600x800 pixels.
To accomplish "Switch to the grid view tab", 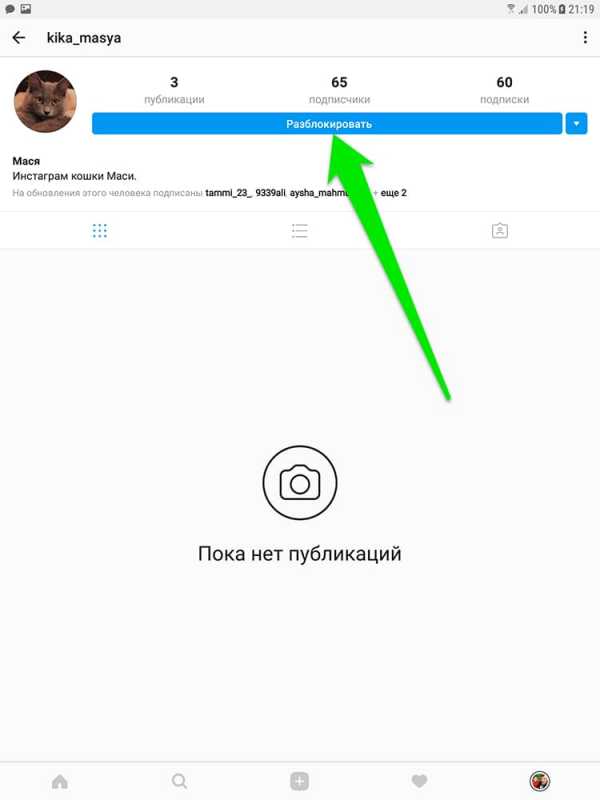I will tap(100, 231).
